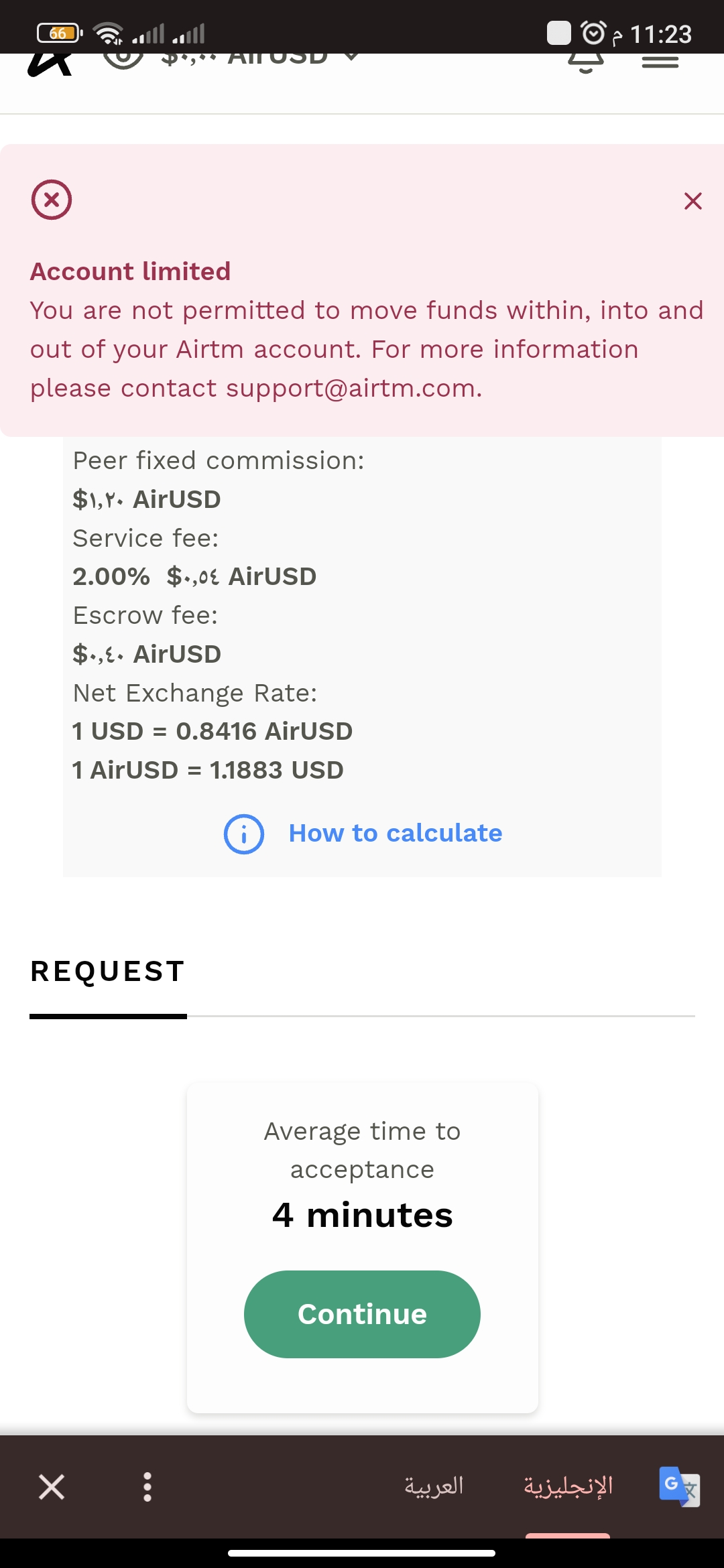724x1568 pixels.
Task: Tap the green Continue button
Action: [362, 1314]
